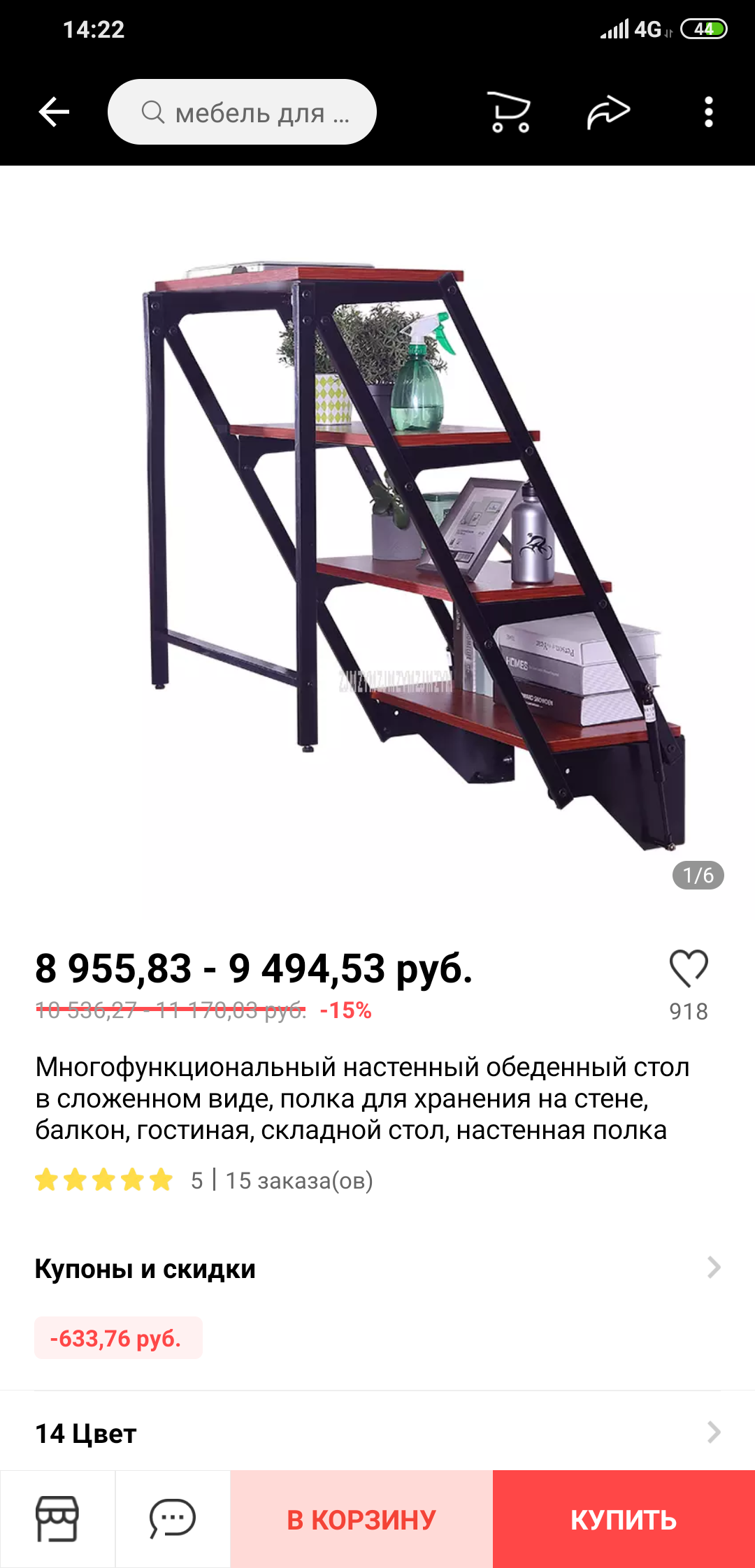The width and height of the screenshot is (755, 1568).
Task: Add the item with «В КОРЗИНУ»
Action: pos(361,1519)
